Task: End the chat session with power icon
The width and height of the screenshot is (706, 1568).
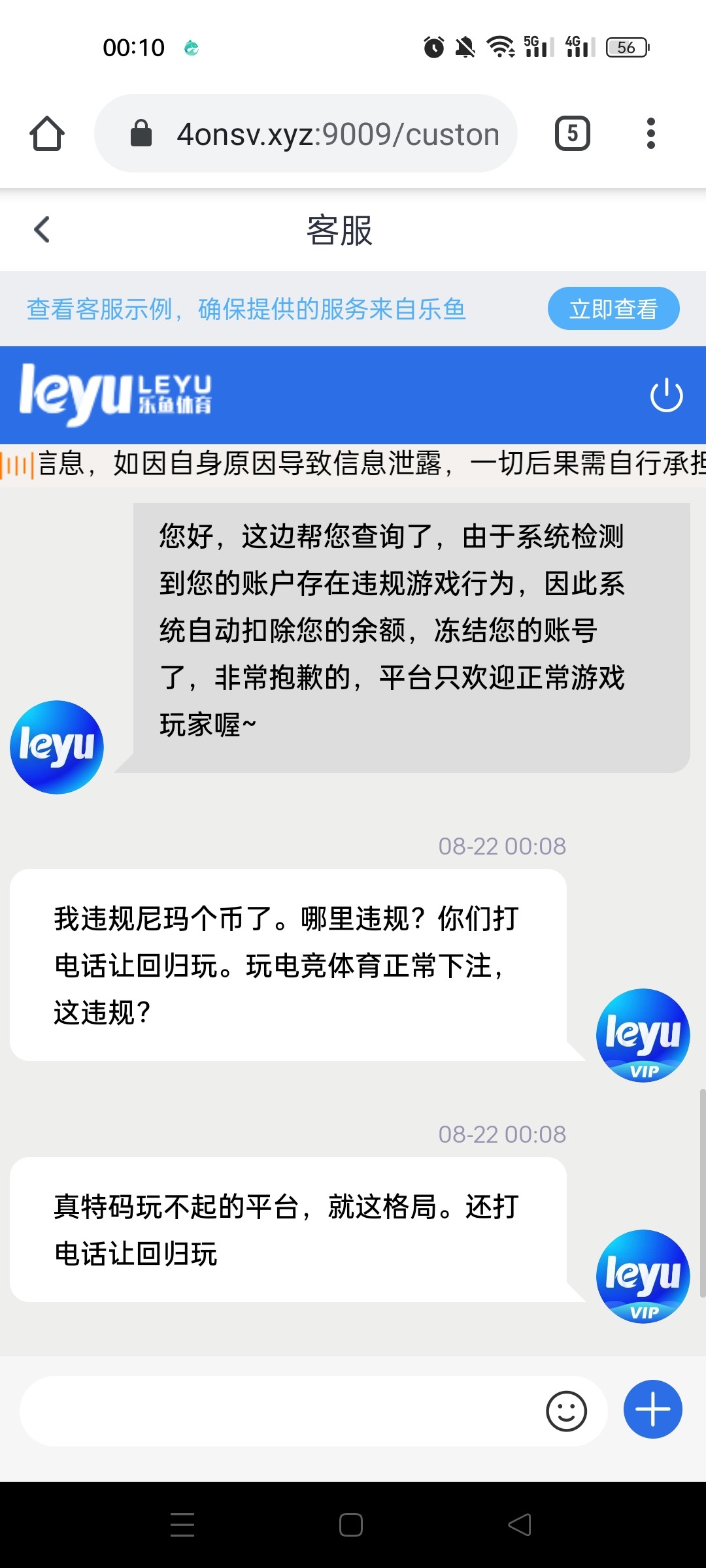Action: (x=666, y=395)
